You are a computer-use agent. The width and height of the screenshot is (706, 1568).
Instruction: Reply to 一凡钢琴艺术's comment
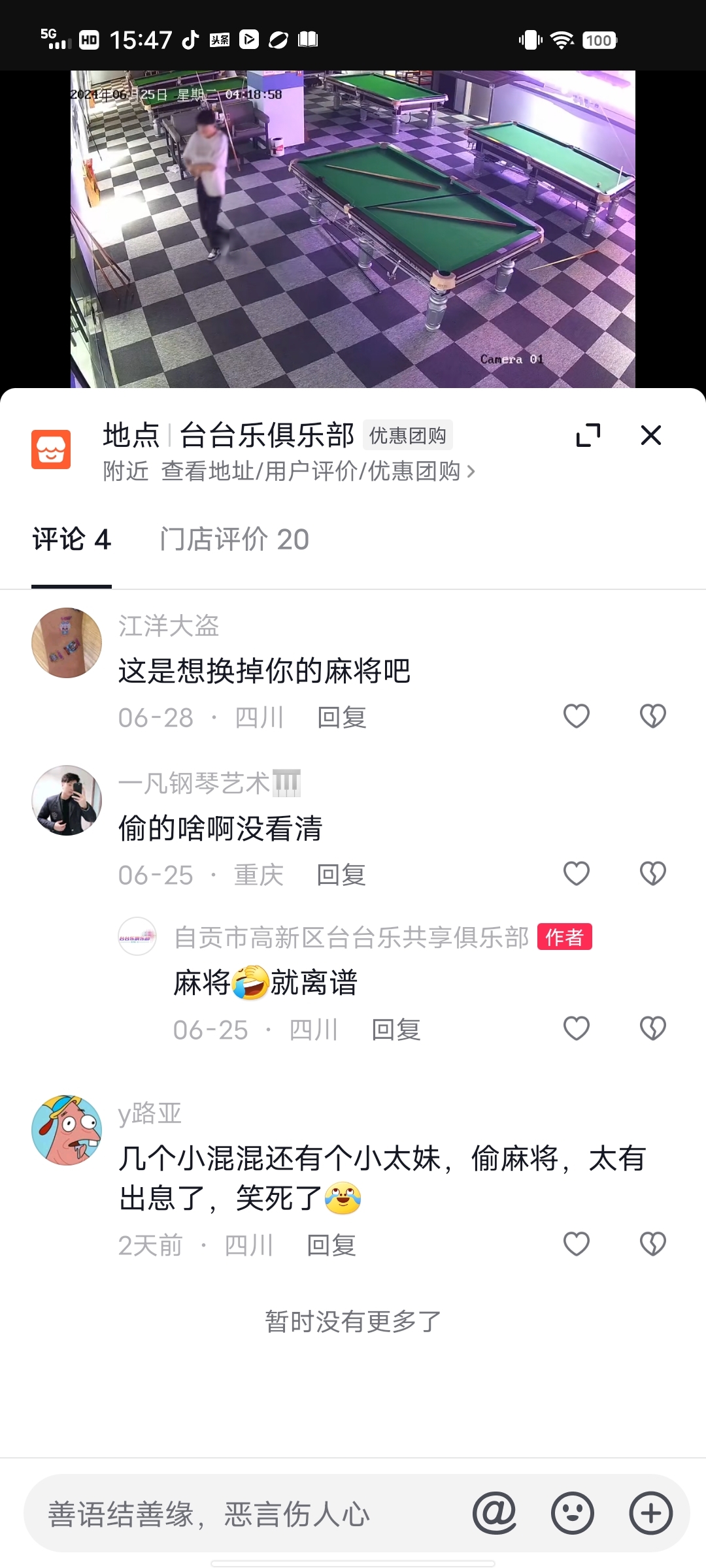click(x=341, y=875)
